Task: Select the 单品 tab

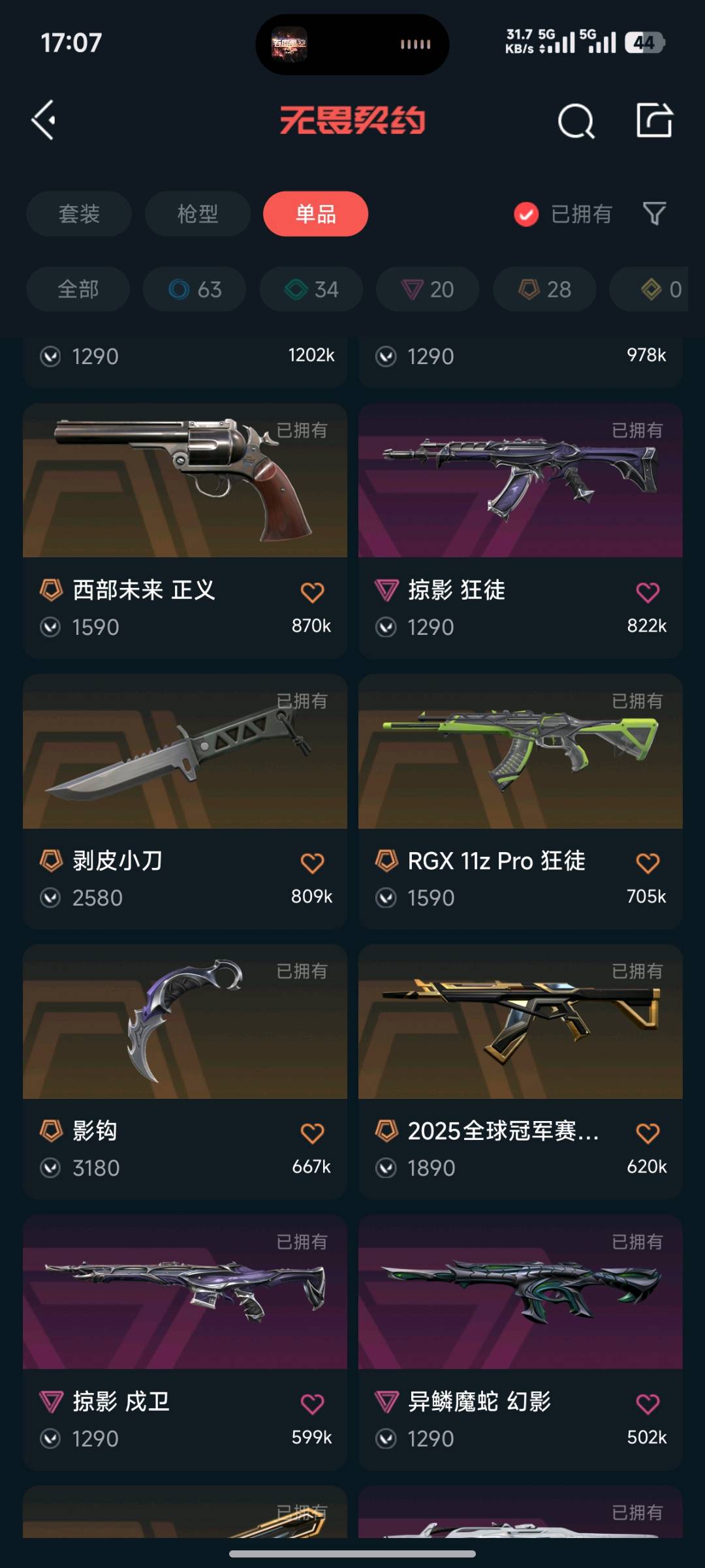Action: click(x=316, y=213)
